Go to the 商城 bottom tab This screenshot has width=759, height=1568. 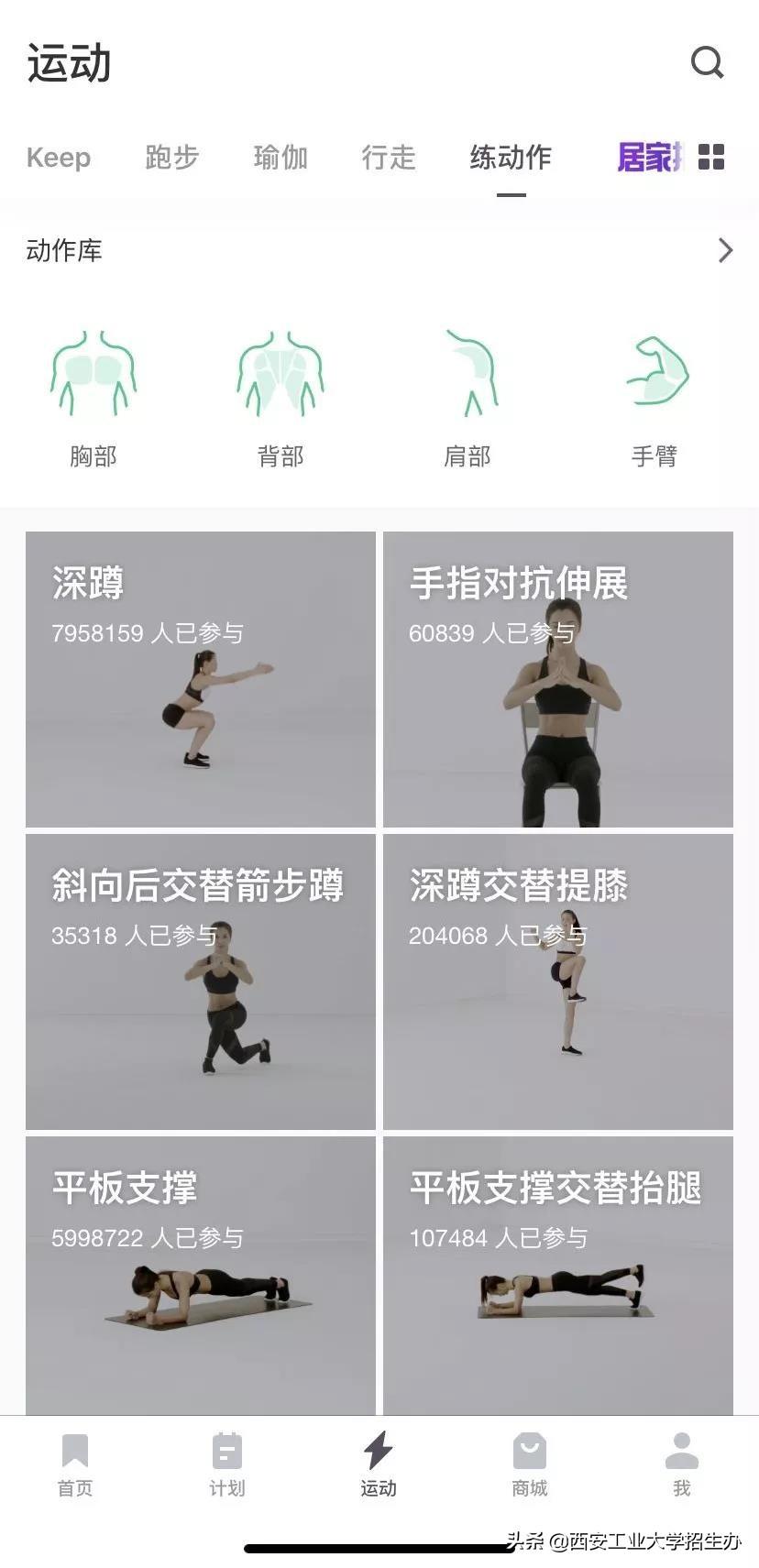[530, 1464]
